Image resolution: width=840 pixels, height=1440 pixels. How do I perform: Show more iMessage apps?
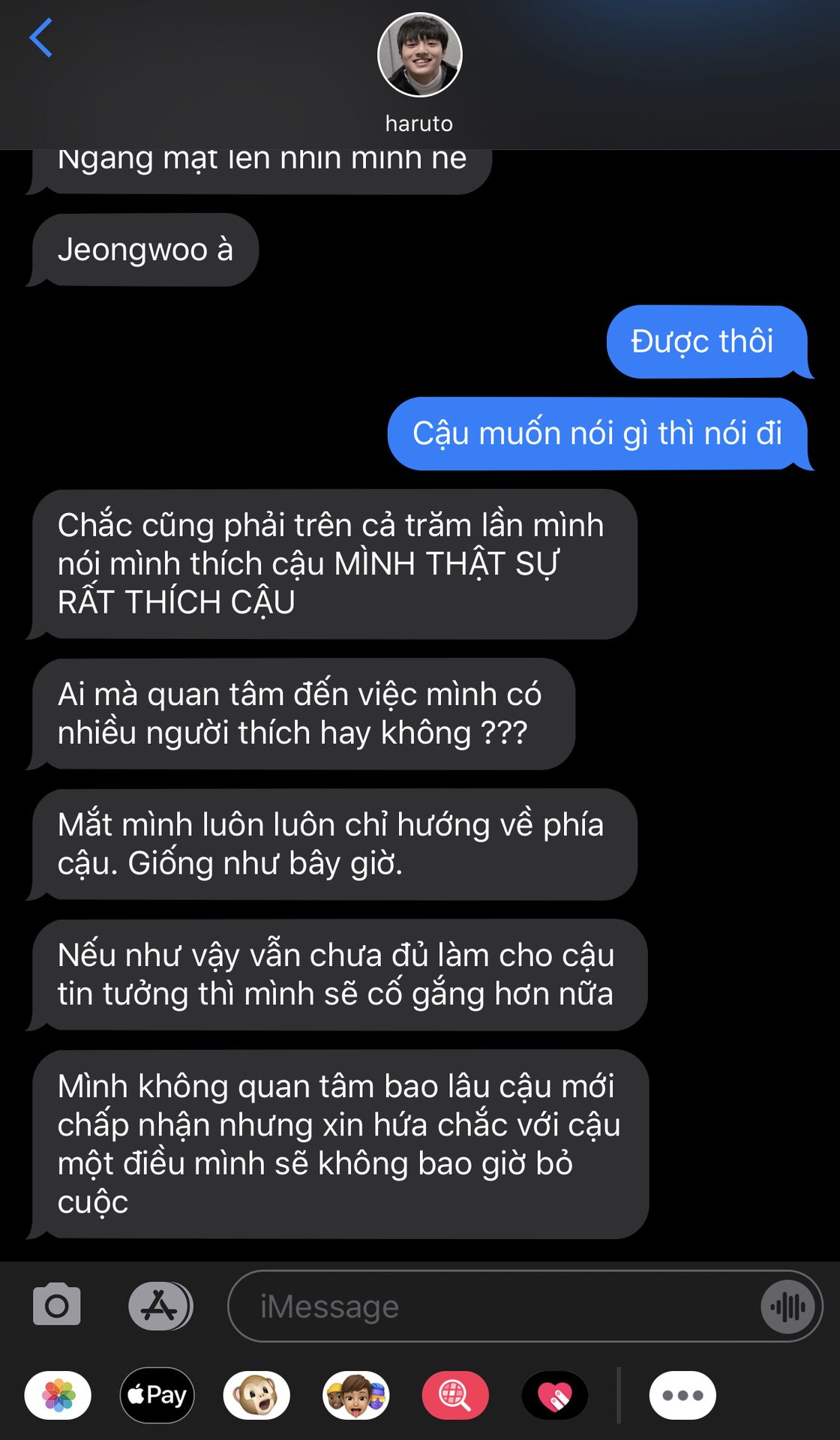point(682,1395)
